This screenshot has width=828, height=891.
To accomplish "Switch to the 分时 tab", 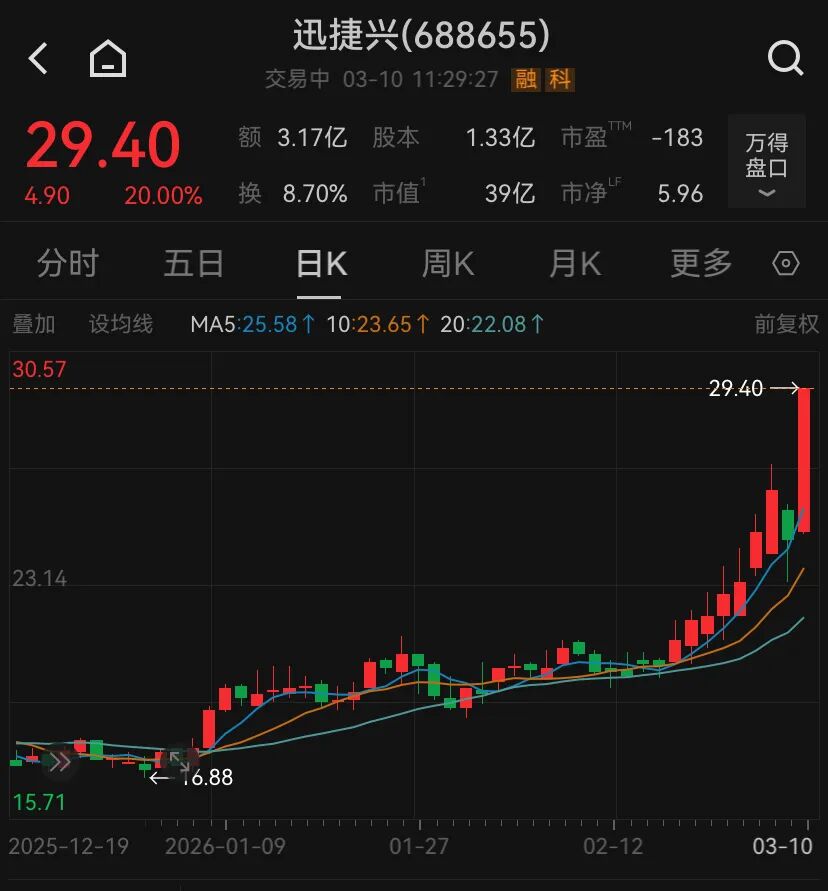I will click(x=66, y=263).
